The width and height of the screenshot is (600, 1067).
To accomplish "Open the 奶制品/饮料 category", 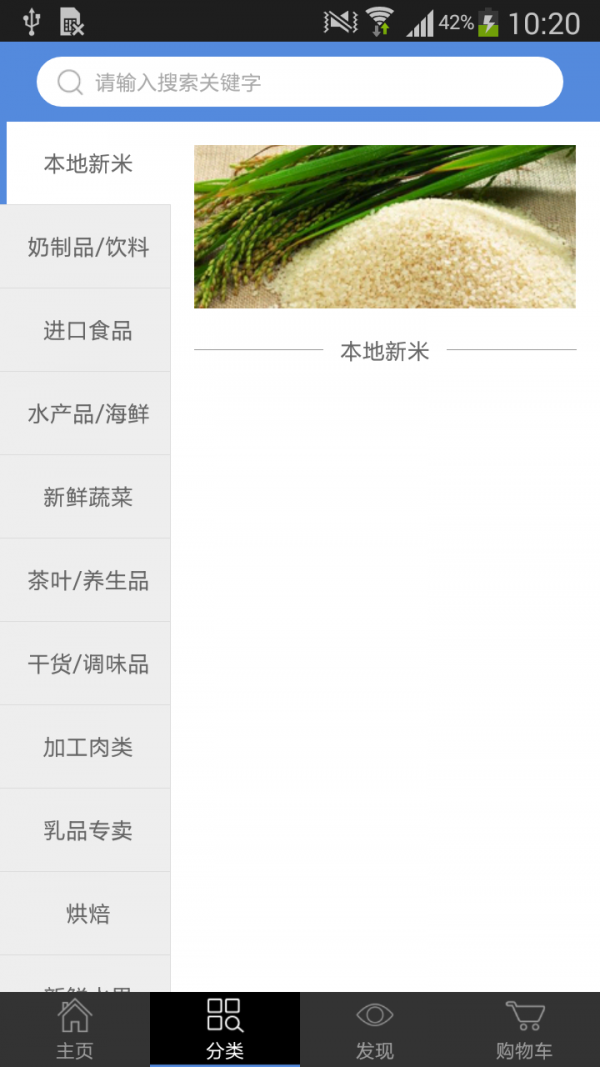I will pyautogui.click(x=88, y=247).
